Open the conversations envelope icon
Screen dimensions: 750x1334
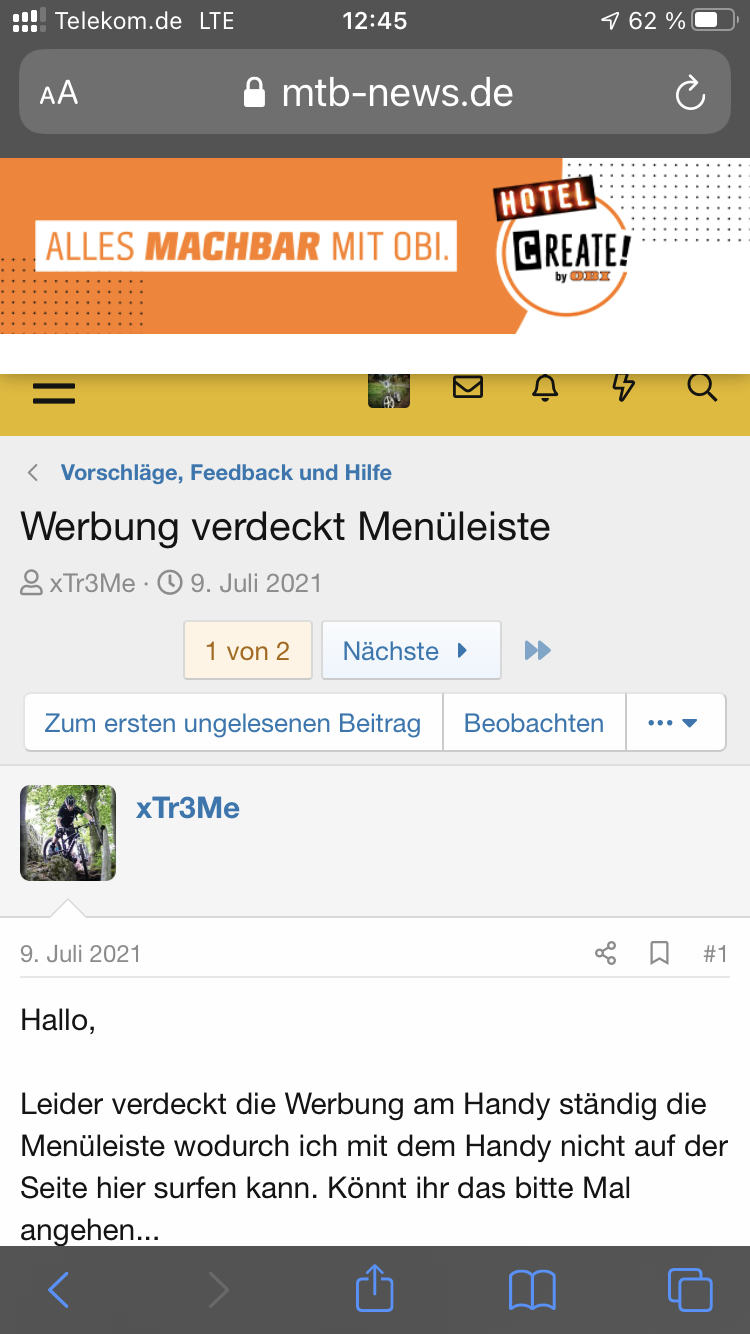467,388
